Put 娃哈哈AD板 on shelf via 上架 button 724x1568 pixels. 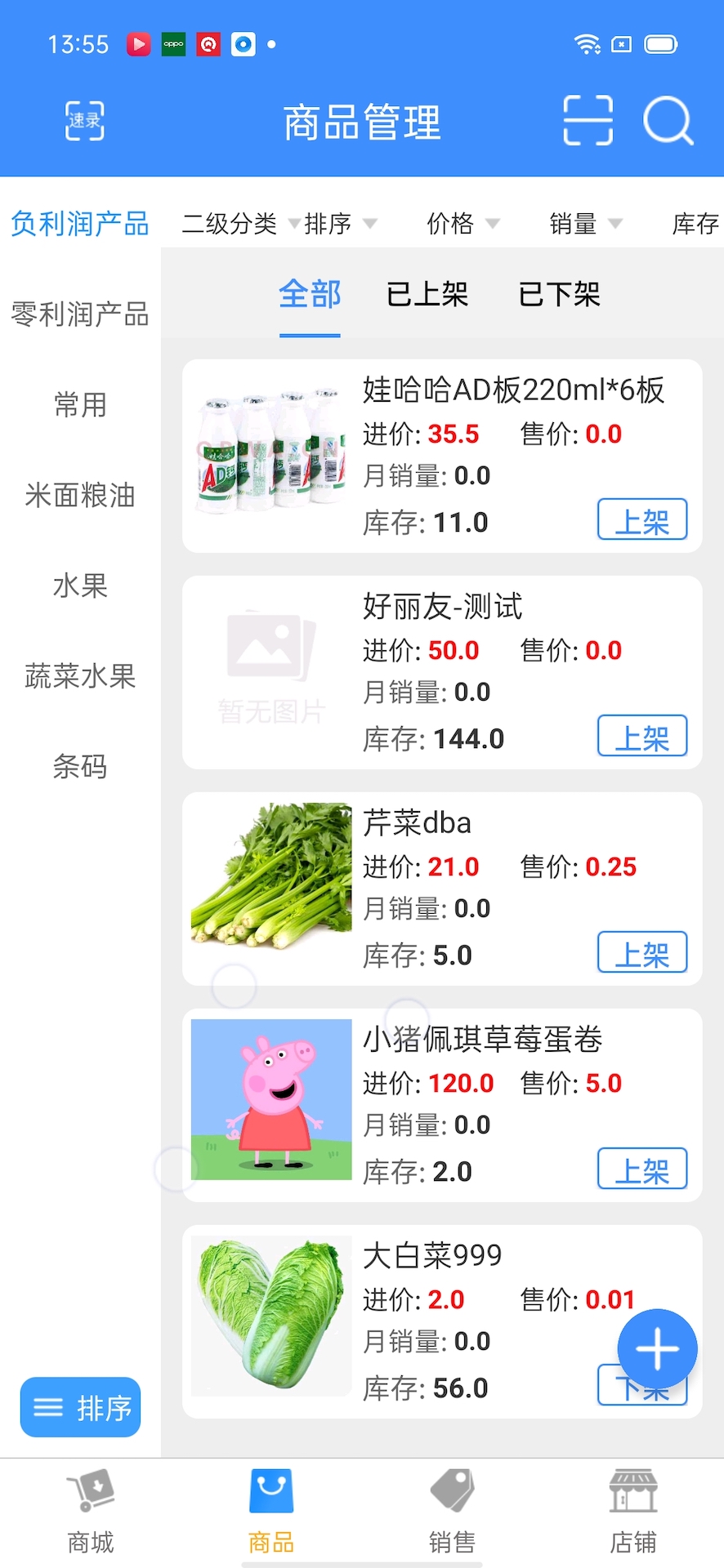coord(641,519)
